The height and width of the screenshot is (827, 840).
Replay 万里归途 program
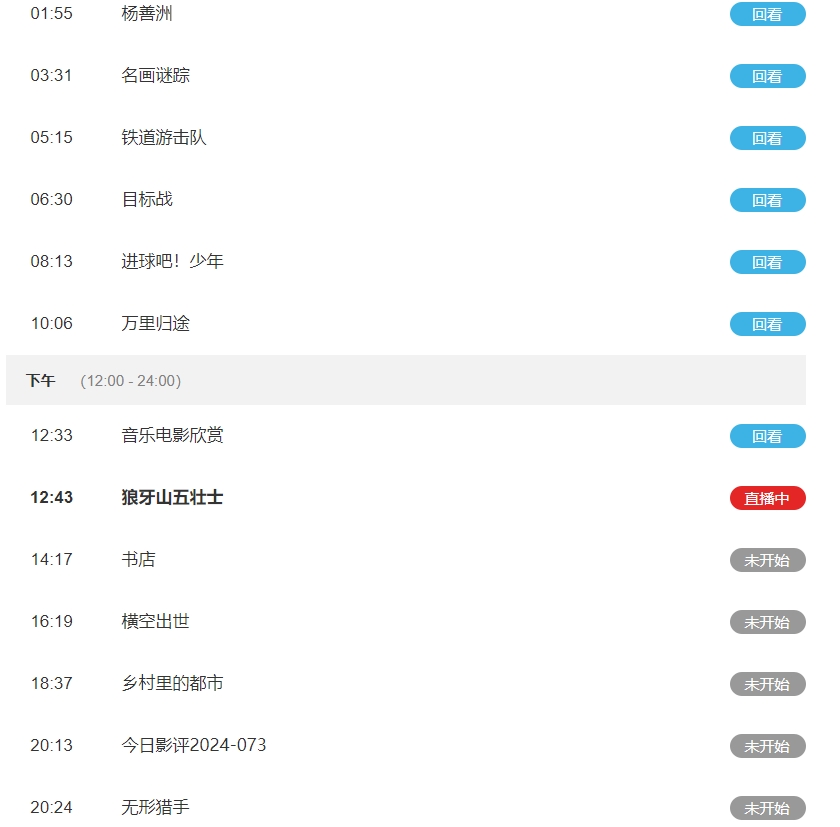coord(767,324)
